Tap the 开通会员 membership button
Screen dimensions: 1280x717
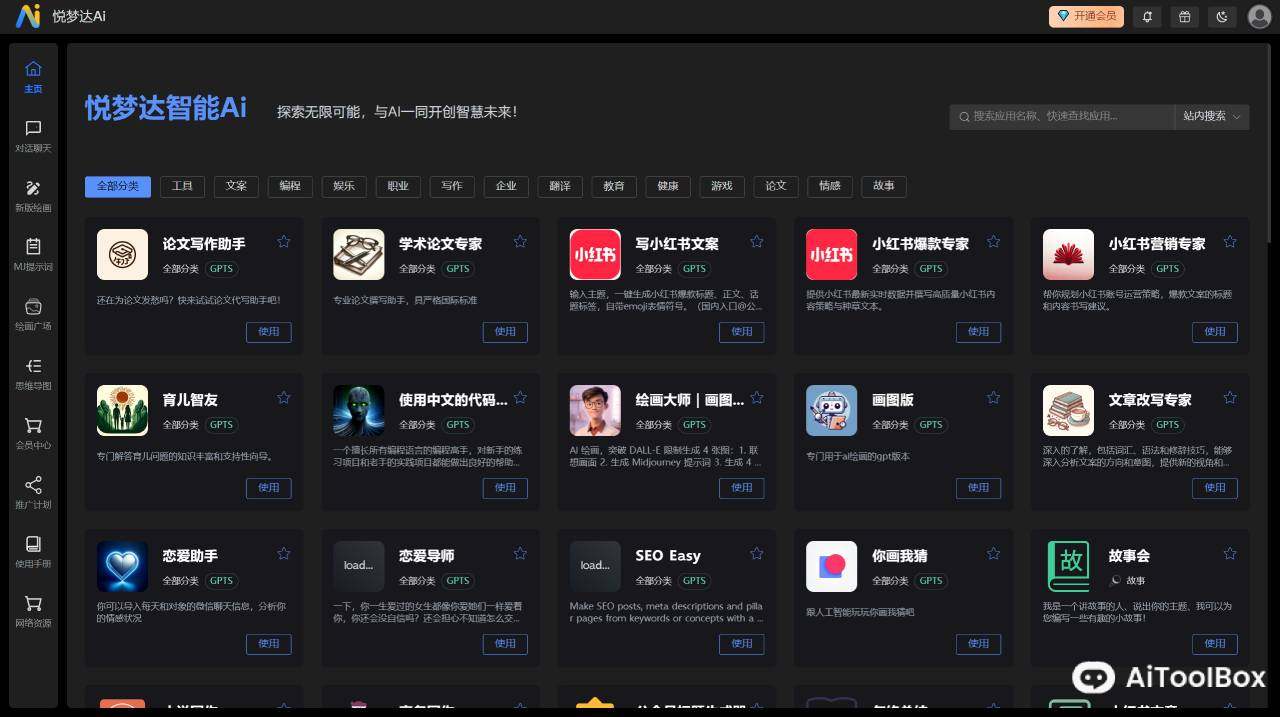[x=1086, y=16]
